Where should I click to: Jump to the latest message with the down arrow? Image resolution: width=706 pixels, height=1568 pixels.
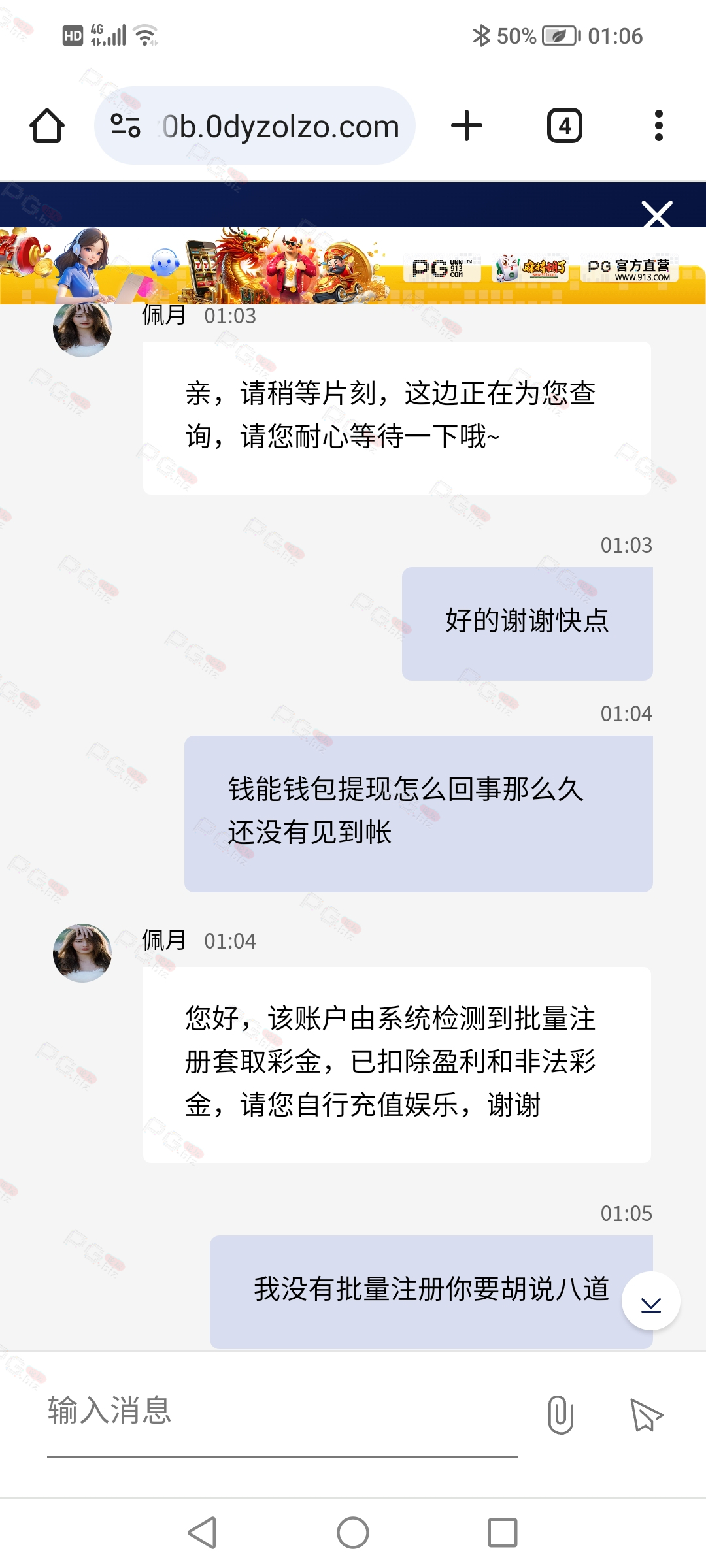click(x=651, y=1300)
